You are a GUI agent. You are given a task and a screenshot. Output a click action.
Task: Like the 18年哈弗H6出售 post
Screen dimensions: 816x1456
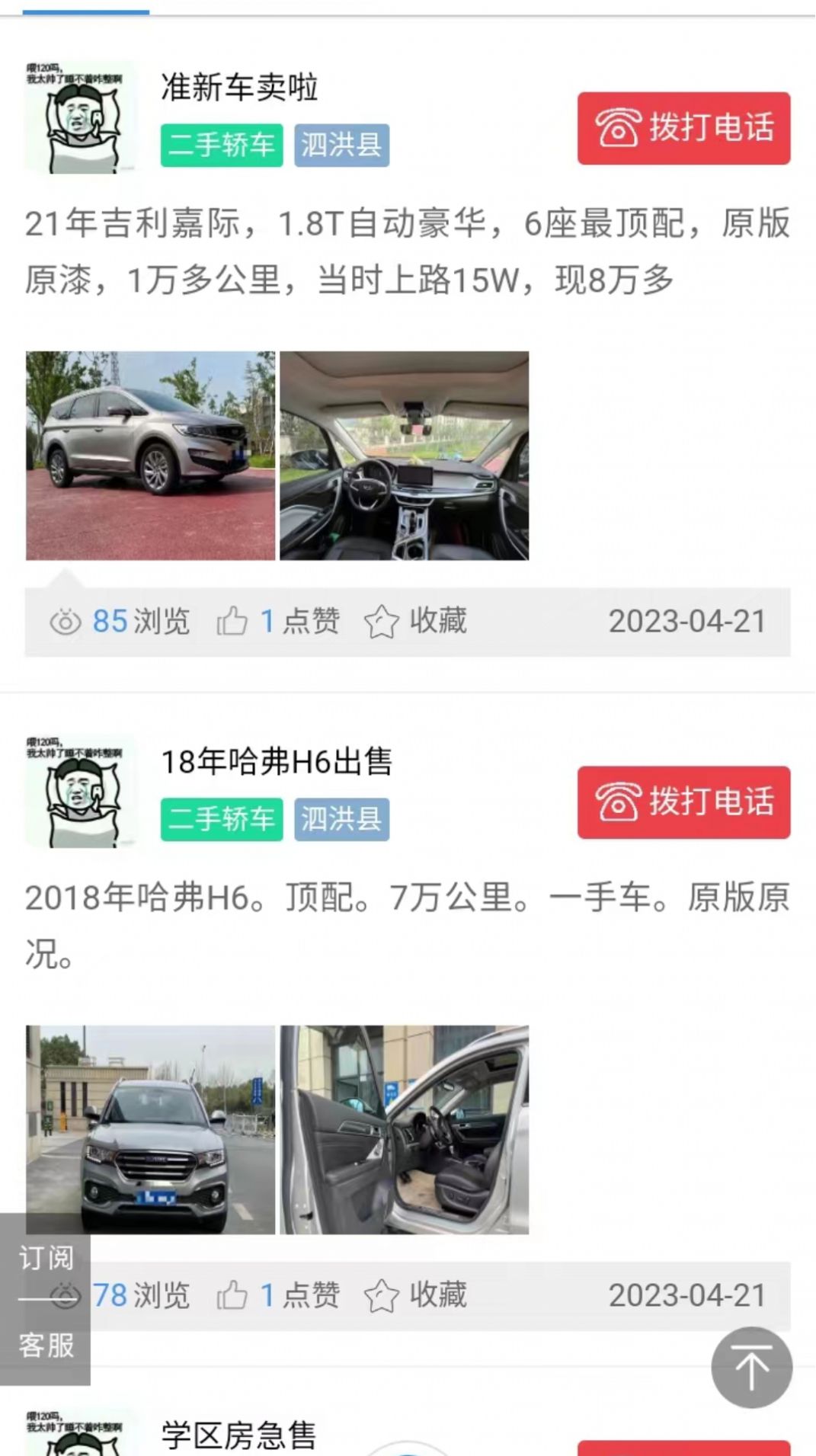pyautogui.click(x=234, y=1293)
